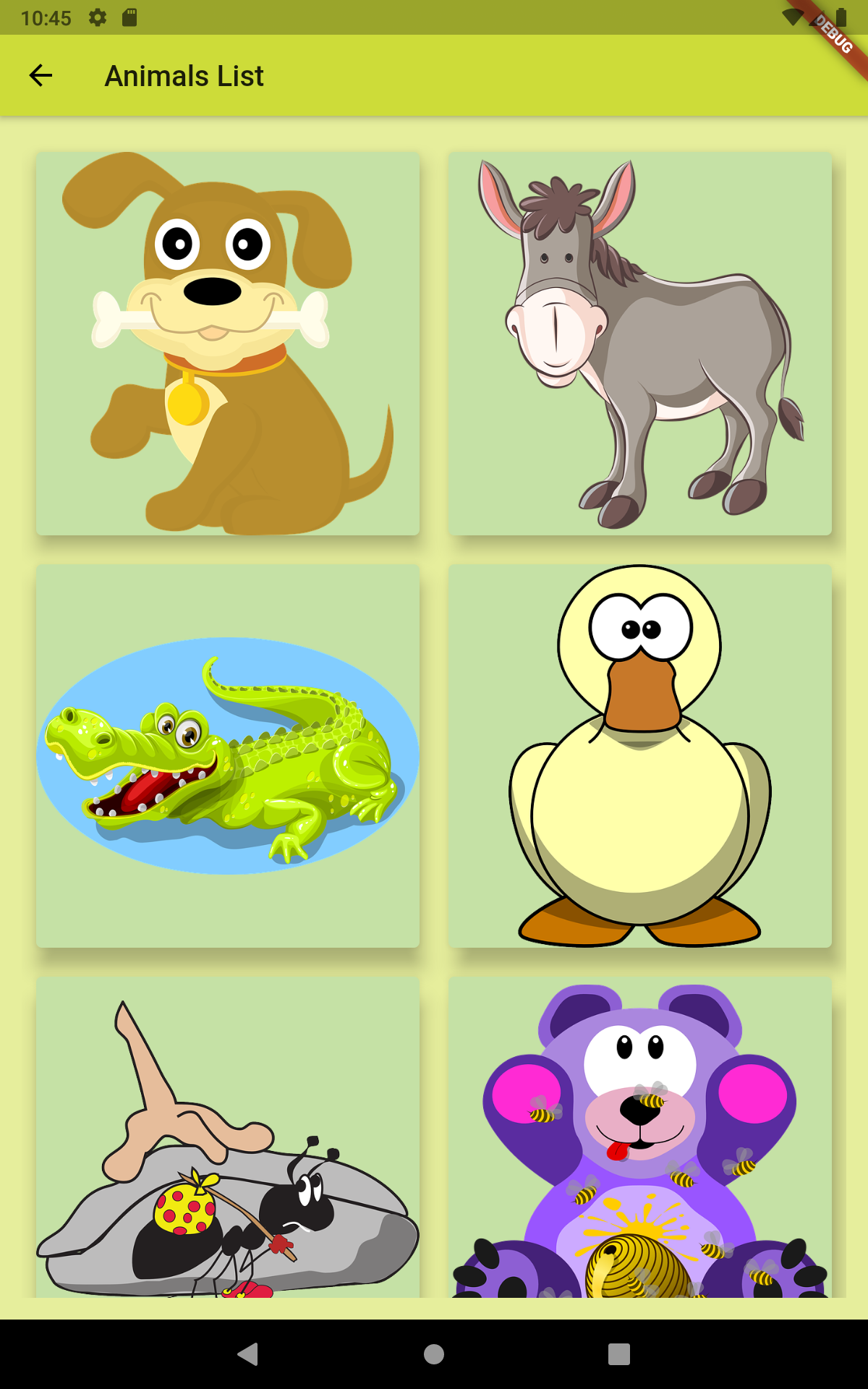Screen dimensions: 868x1389
Task: Tap the Wi-Fi indicator icon
Action: 793,17
